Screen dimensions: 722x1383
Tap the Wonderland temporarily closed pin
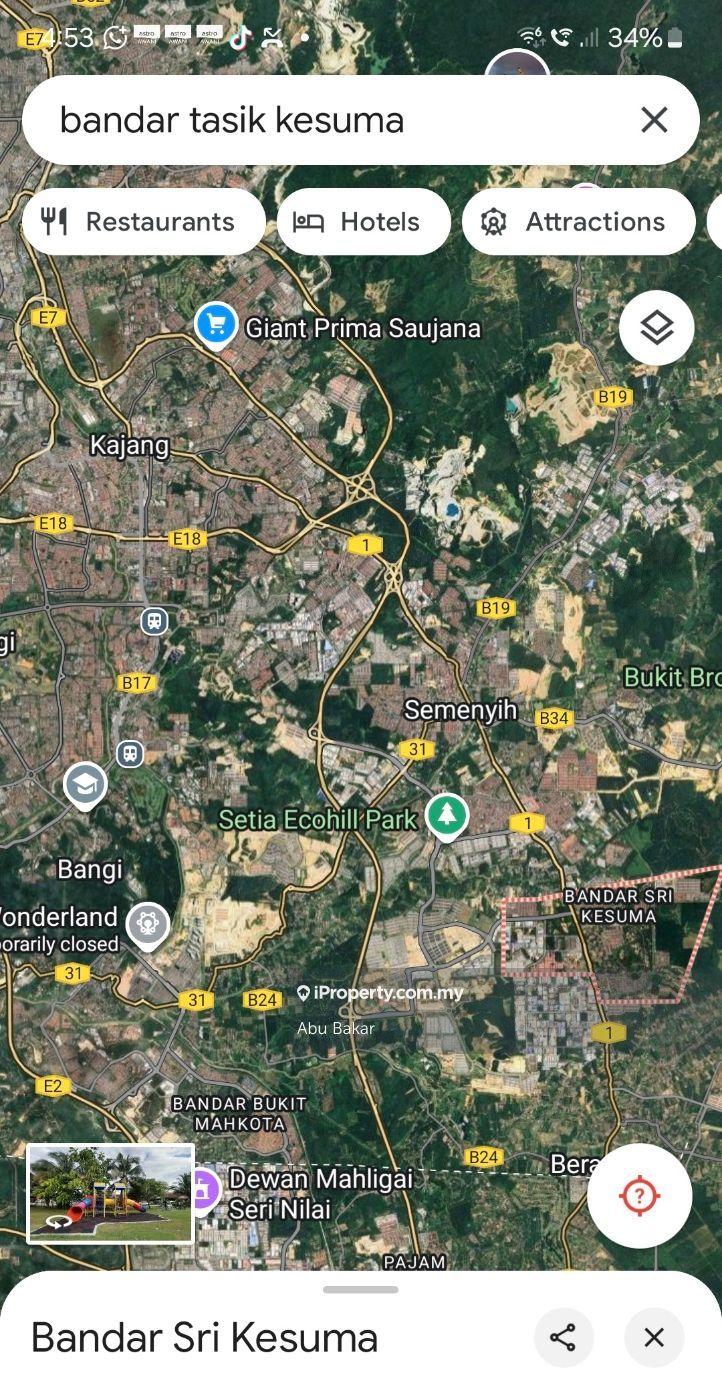[148, 924]
